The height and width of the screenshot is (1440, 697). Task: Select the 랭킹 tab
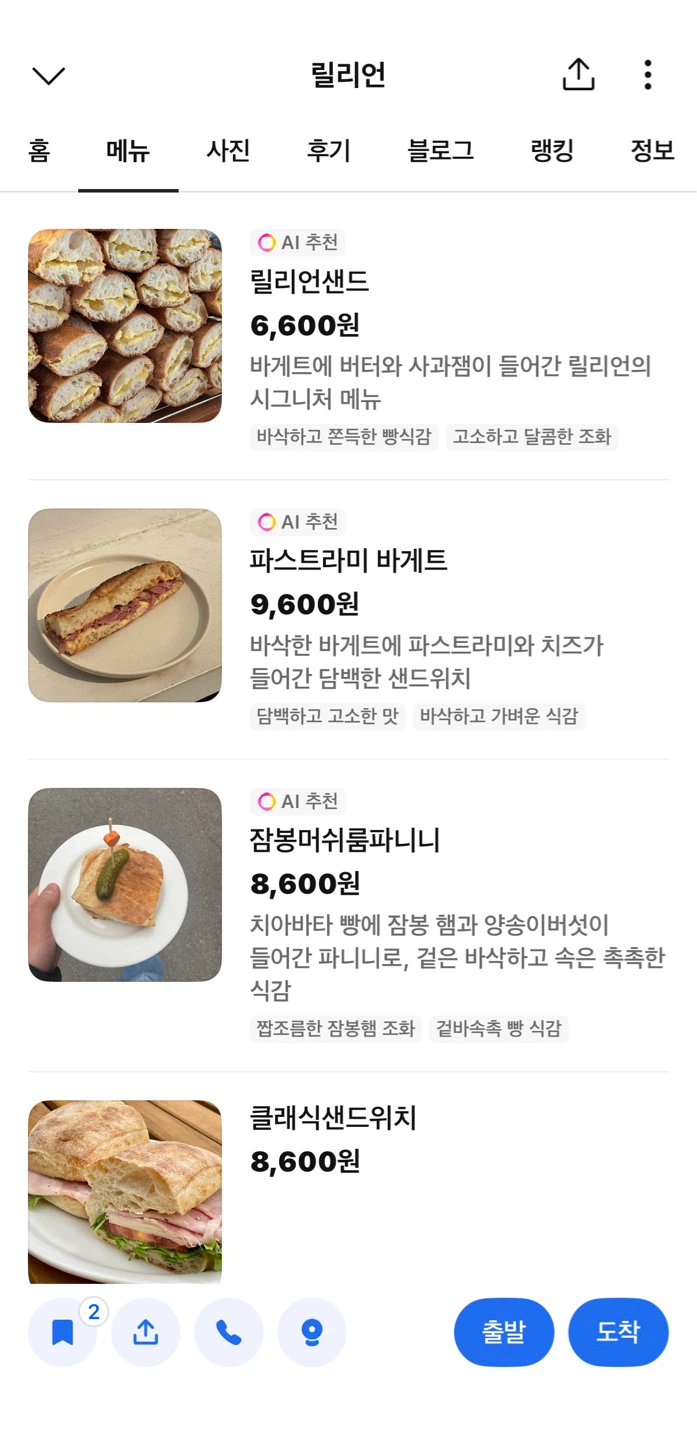(552, 151)
